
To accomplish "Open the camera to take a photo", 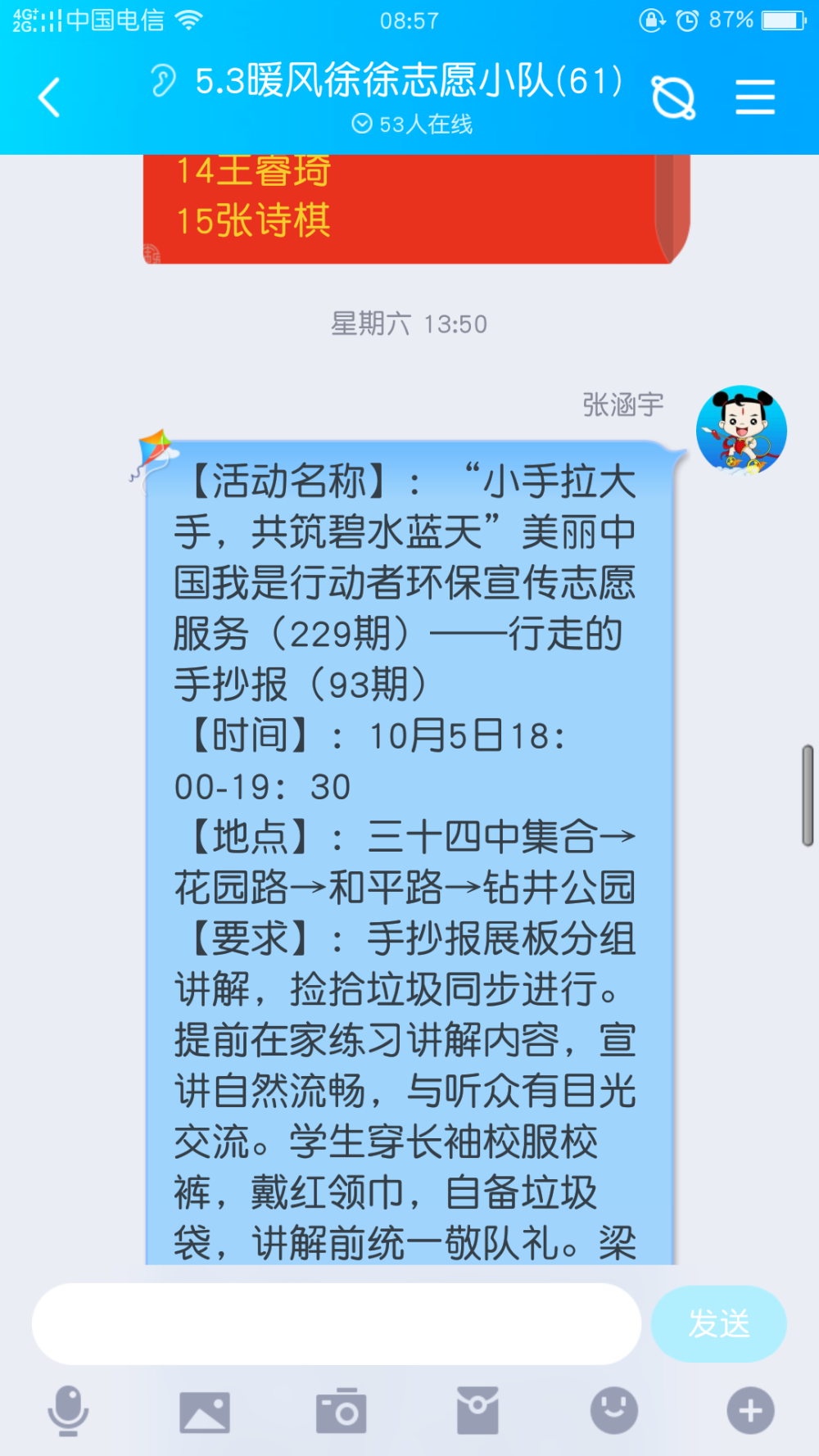I will coord(342,1411).
